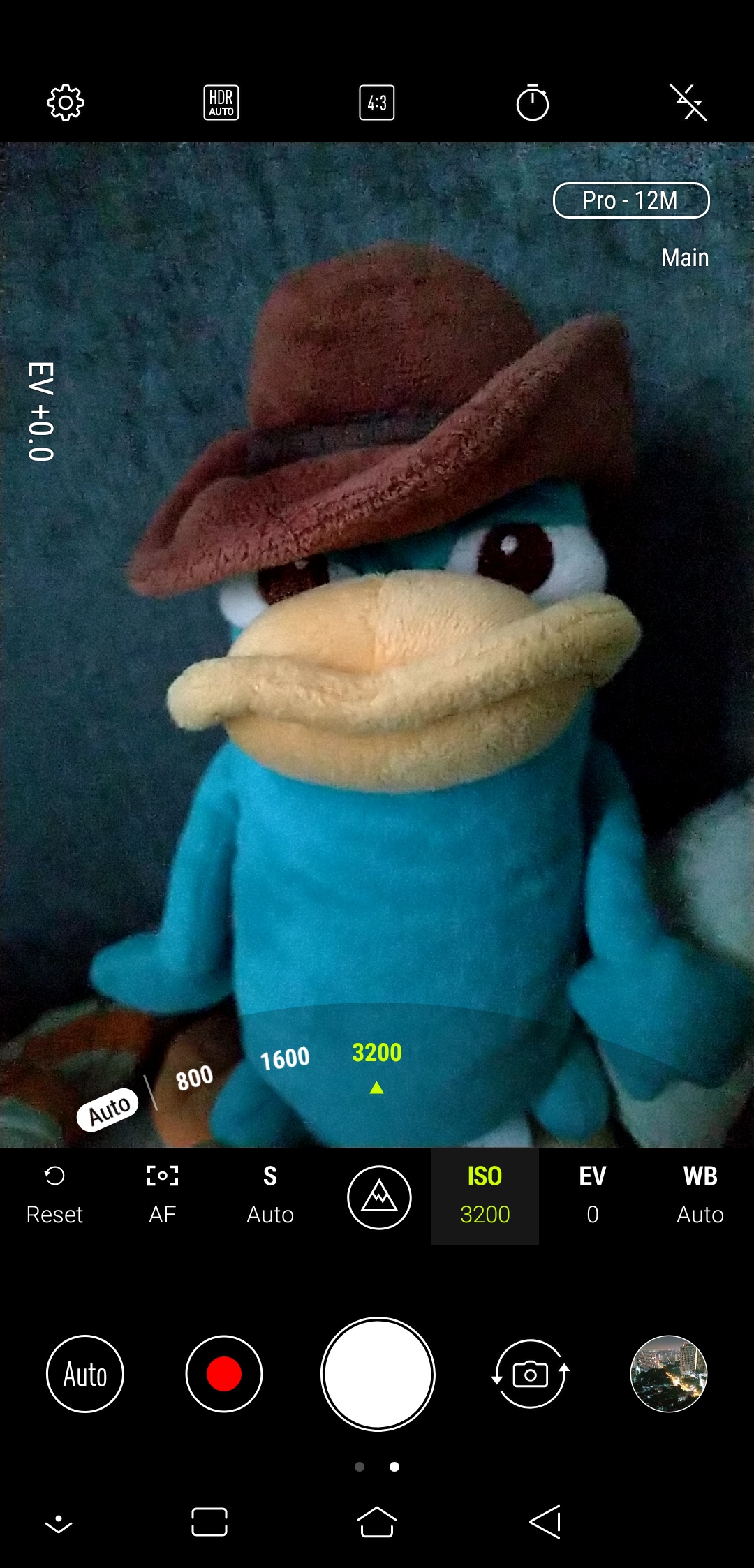The width and height of the screenshot is (754, 1568).
Task: Adjust shutter speed S setting
Action: pyautogui.click(x=270, y=1195)
